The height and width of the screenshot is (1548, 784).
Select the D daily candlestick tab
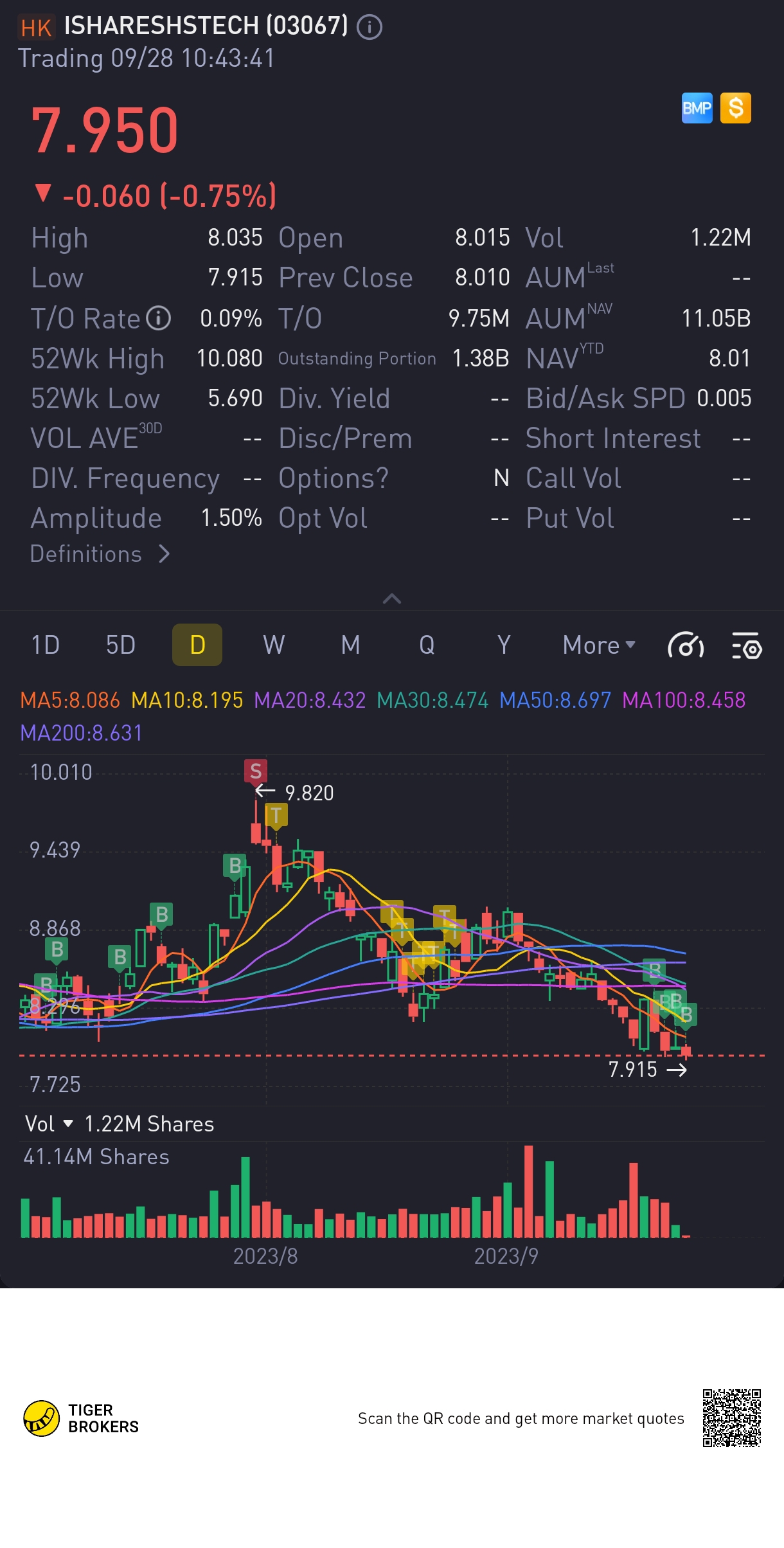(197, 645)
